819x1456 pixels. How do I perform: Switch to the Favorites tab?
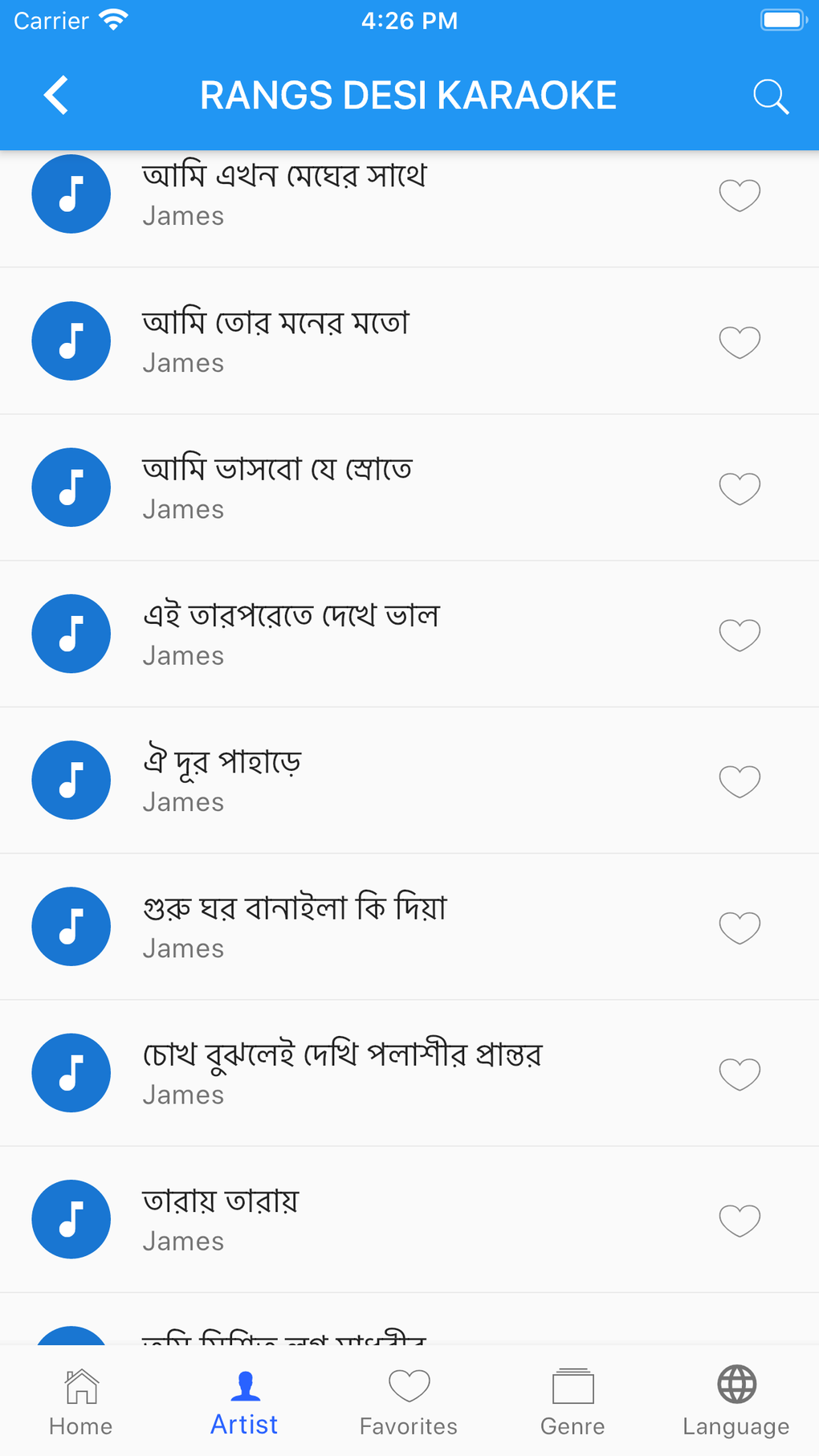coord(409,1397)
